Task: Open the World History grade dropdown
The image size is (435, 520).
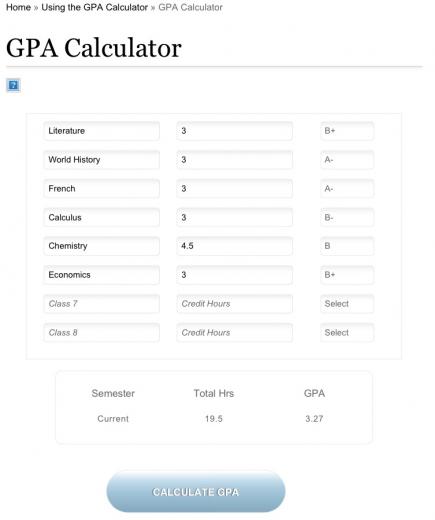Action: (x=347, y=160)
